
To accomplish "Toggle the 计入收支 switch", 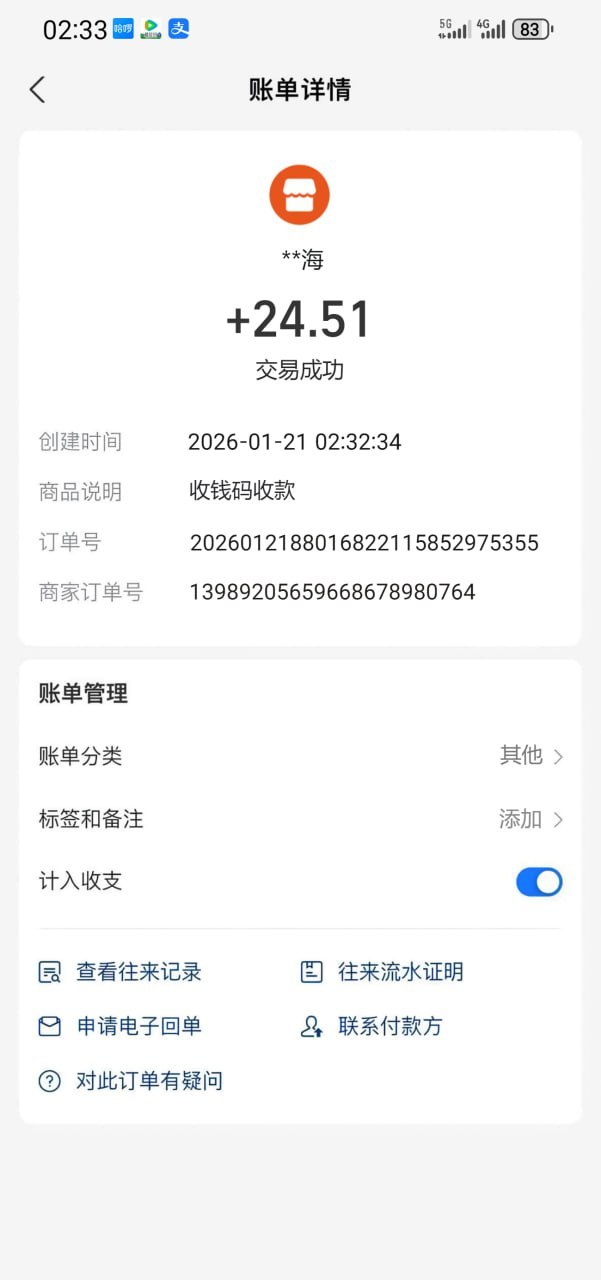I will [x=539, y=882].
